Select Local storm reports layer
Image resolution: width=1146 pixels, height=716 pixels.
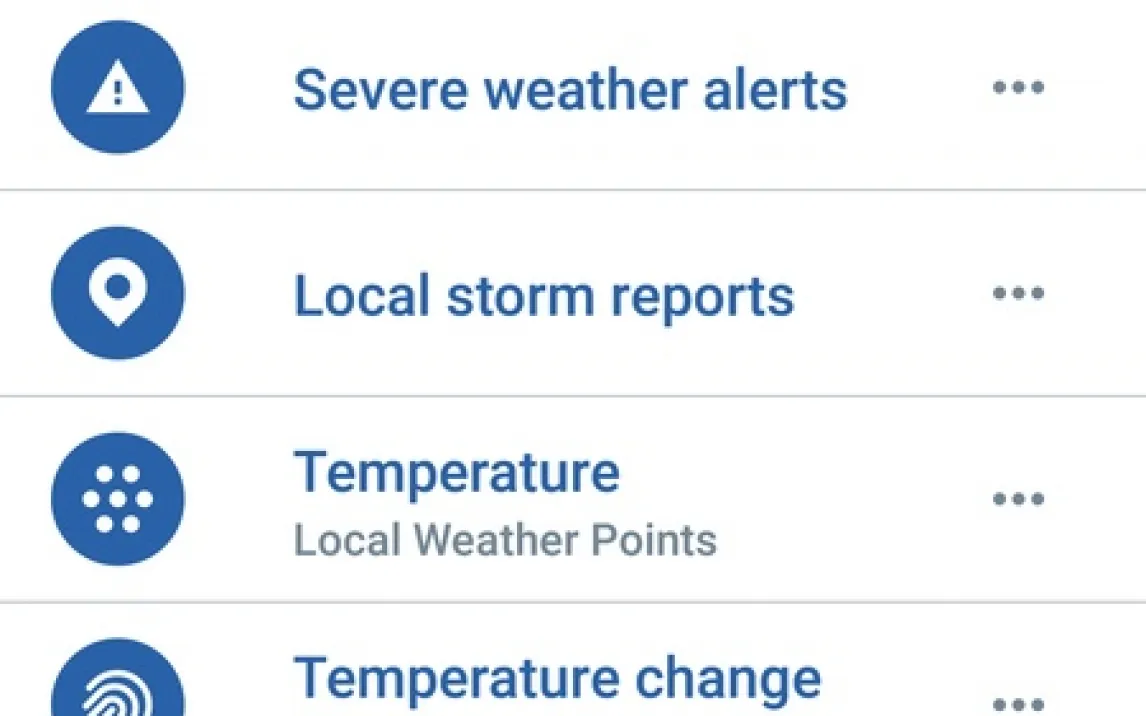(x=543, y=296)
